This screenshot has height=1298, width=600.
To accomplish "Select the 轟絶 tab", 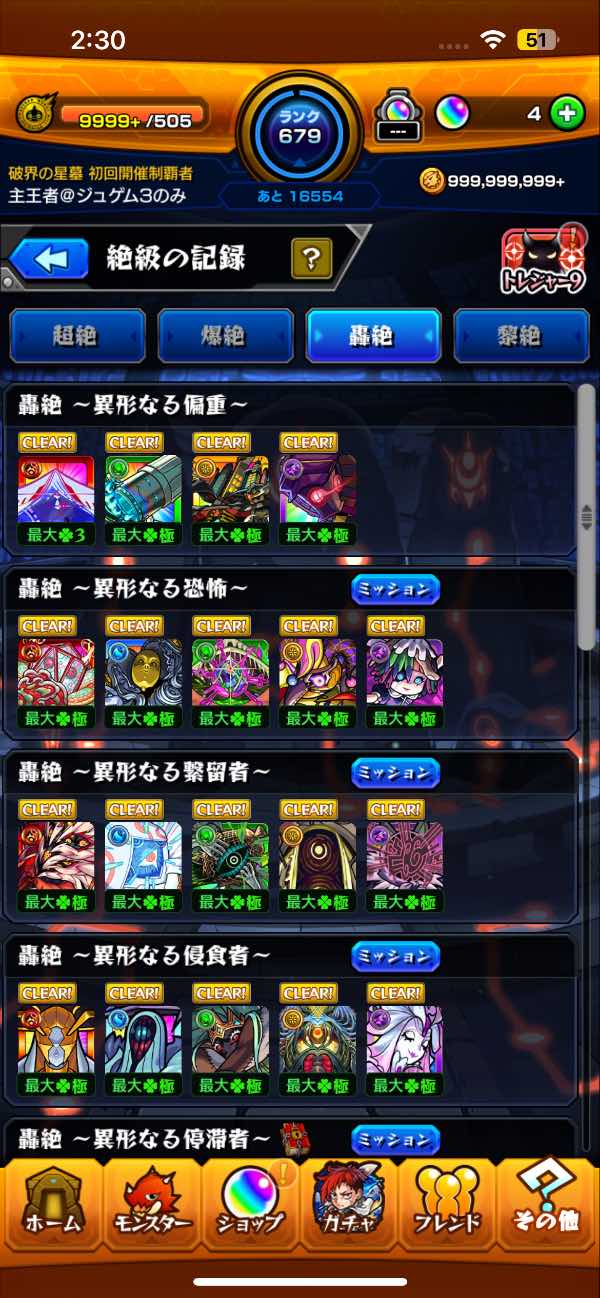I will [x=373, y=336].
